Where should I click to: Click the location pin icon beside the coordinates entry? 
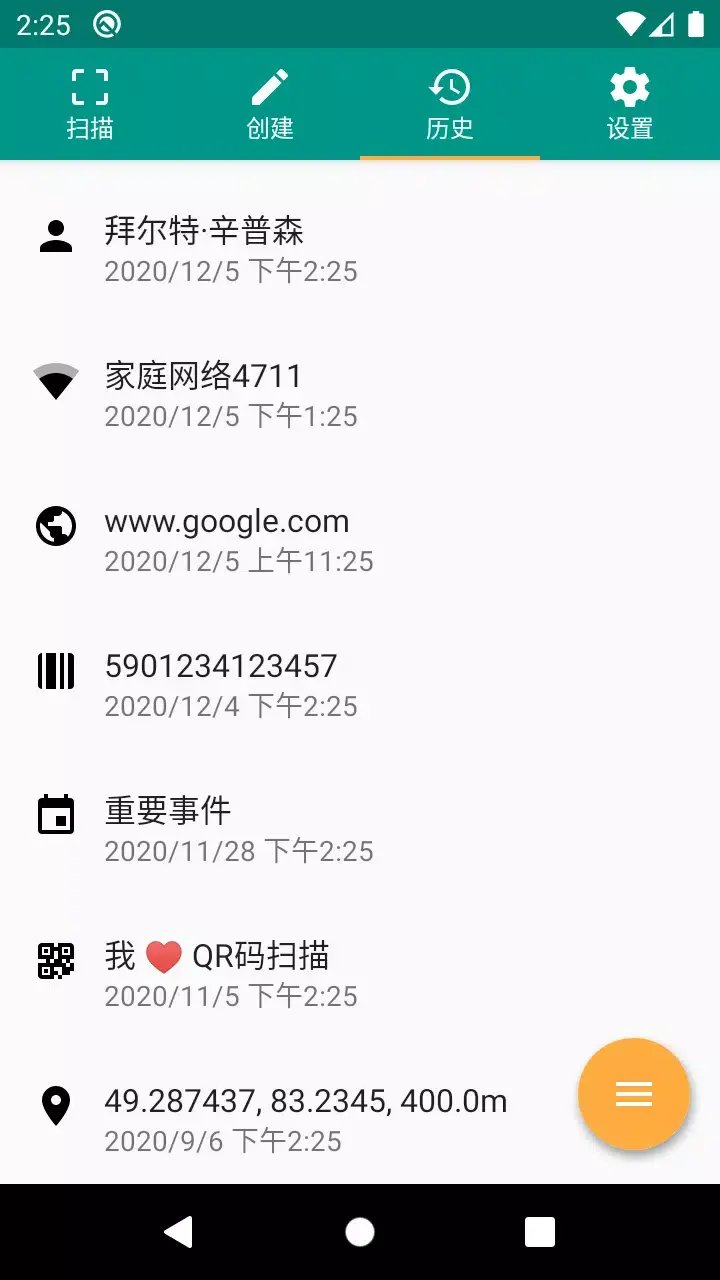55,1105
